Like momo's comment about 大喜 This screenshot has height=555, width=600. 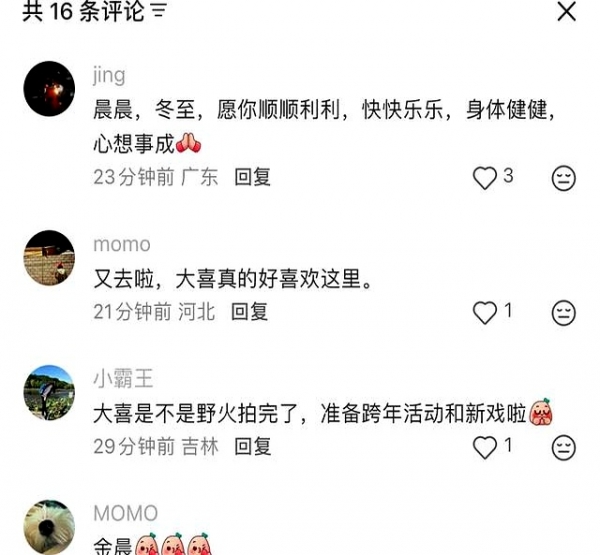point(485,312)
